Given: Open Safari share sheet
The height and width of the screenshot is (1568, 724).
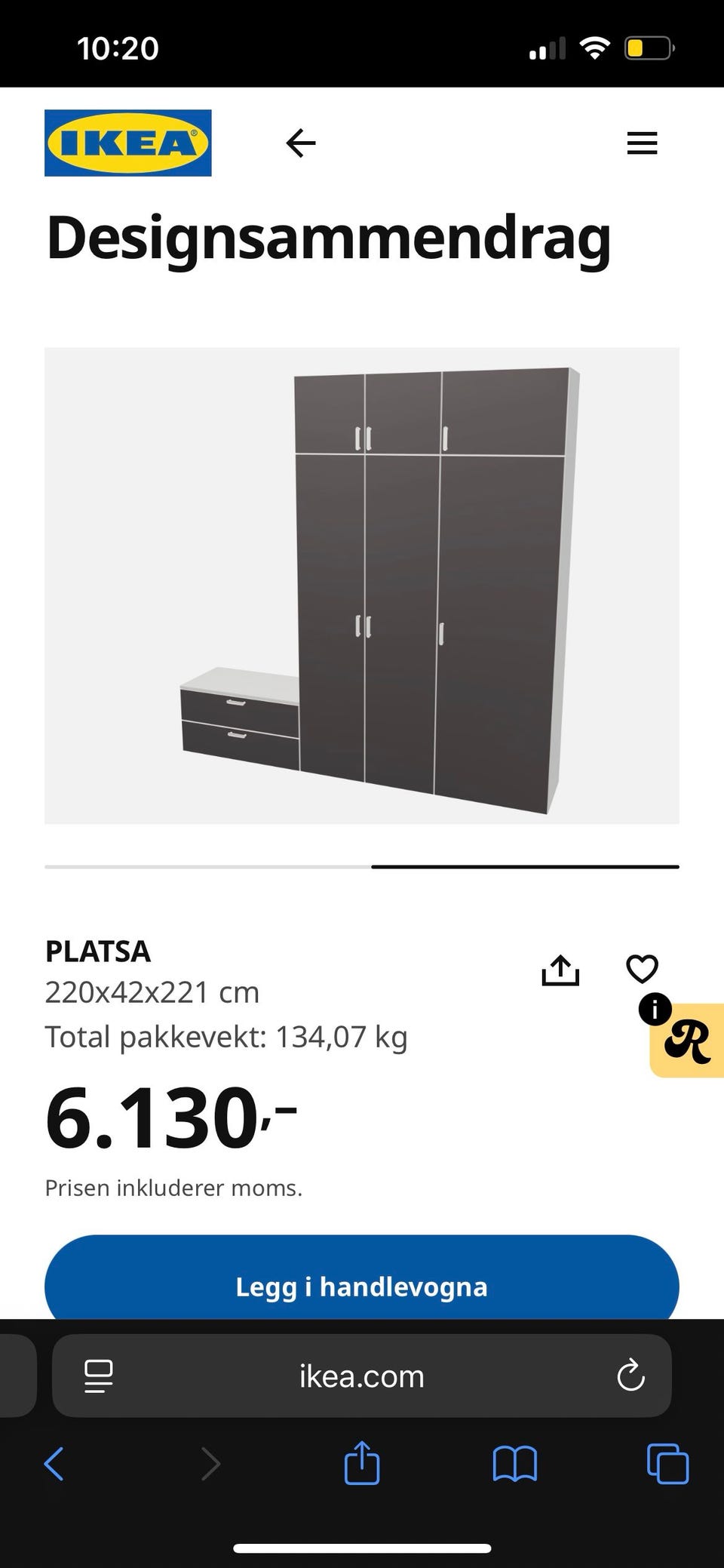Looking at the screenshot, I should [x=362, y=1463].
